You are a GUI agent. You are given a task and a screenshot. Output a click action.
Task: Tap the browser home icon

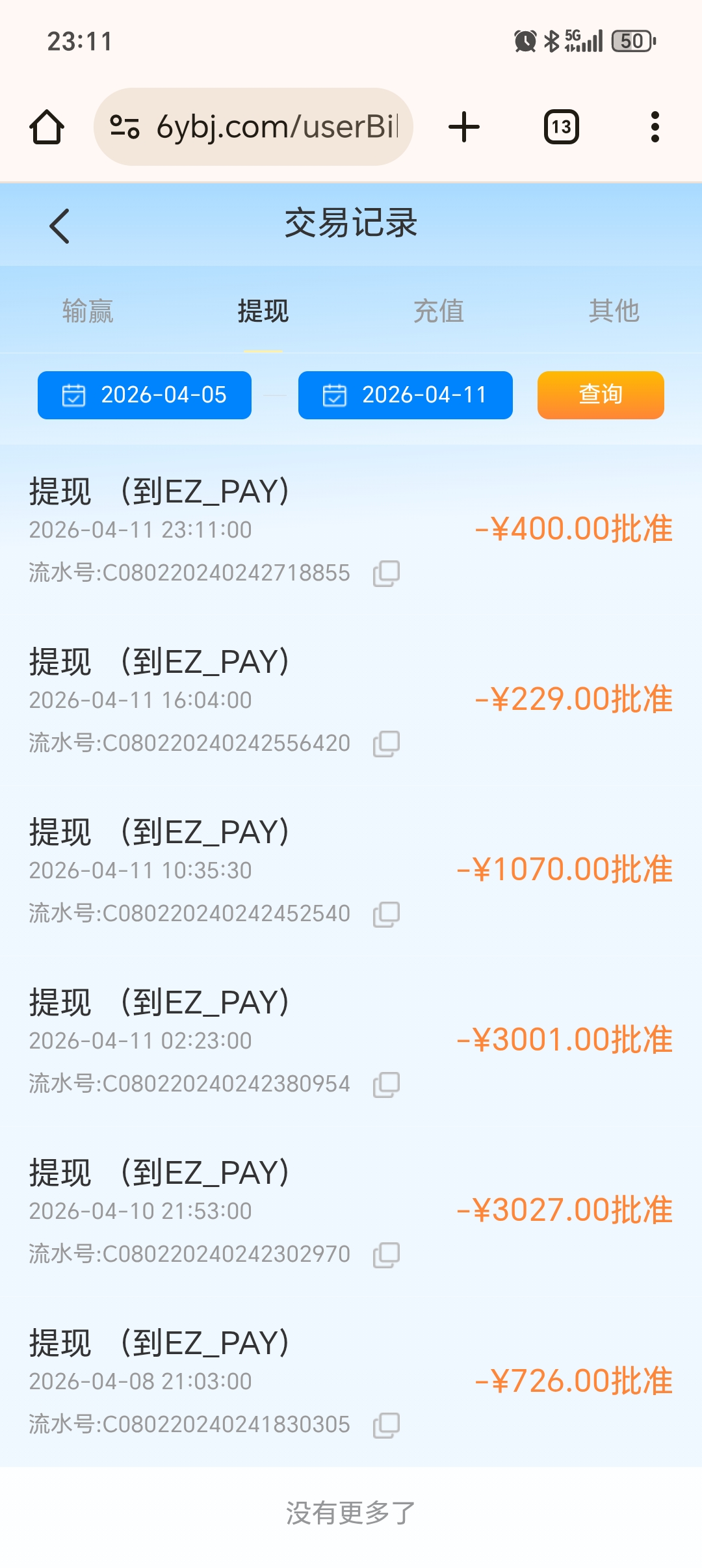[x=46, y=127]
